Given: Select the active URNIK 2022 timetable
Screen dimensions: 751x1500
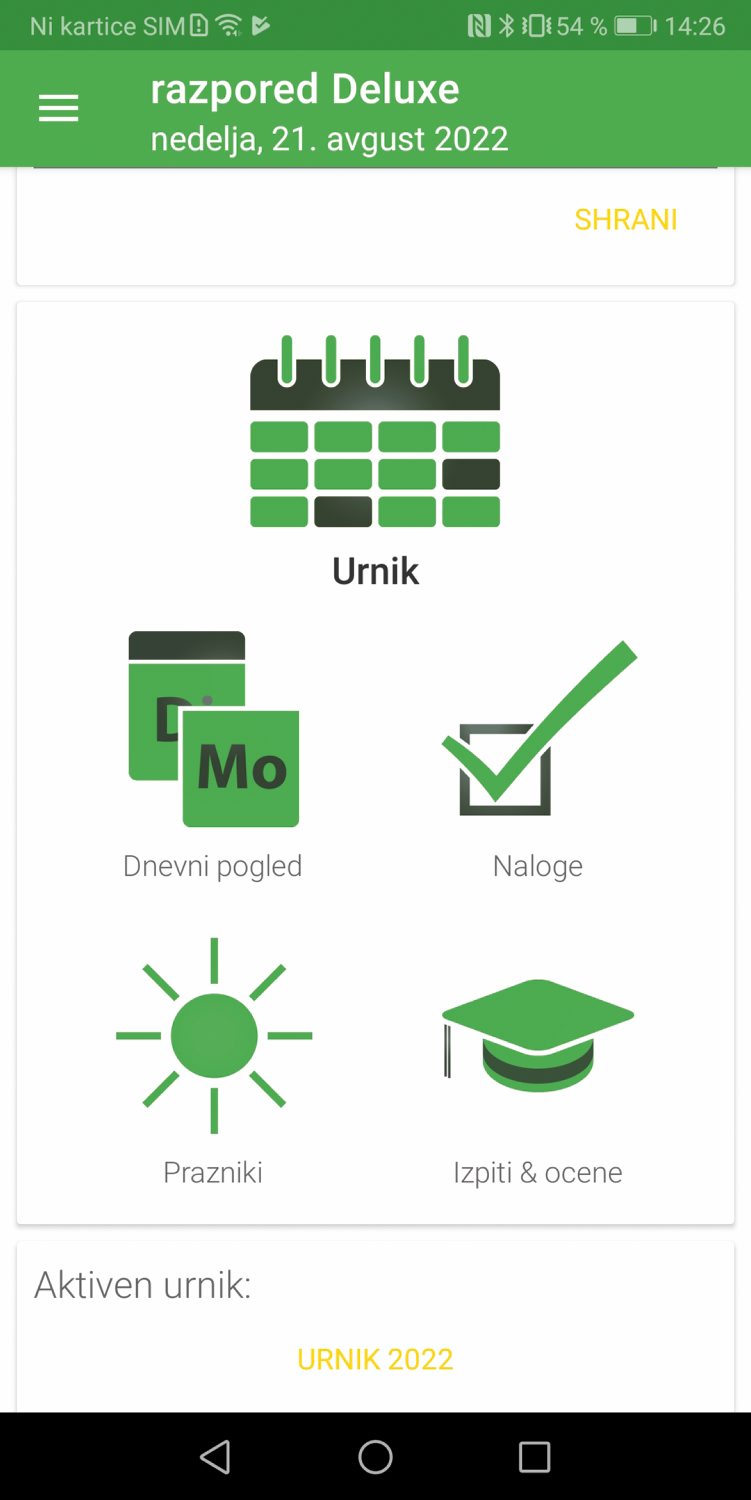Looking at the screenshot, I should (x=375, y=1359).
